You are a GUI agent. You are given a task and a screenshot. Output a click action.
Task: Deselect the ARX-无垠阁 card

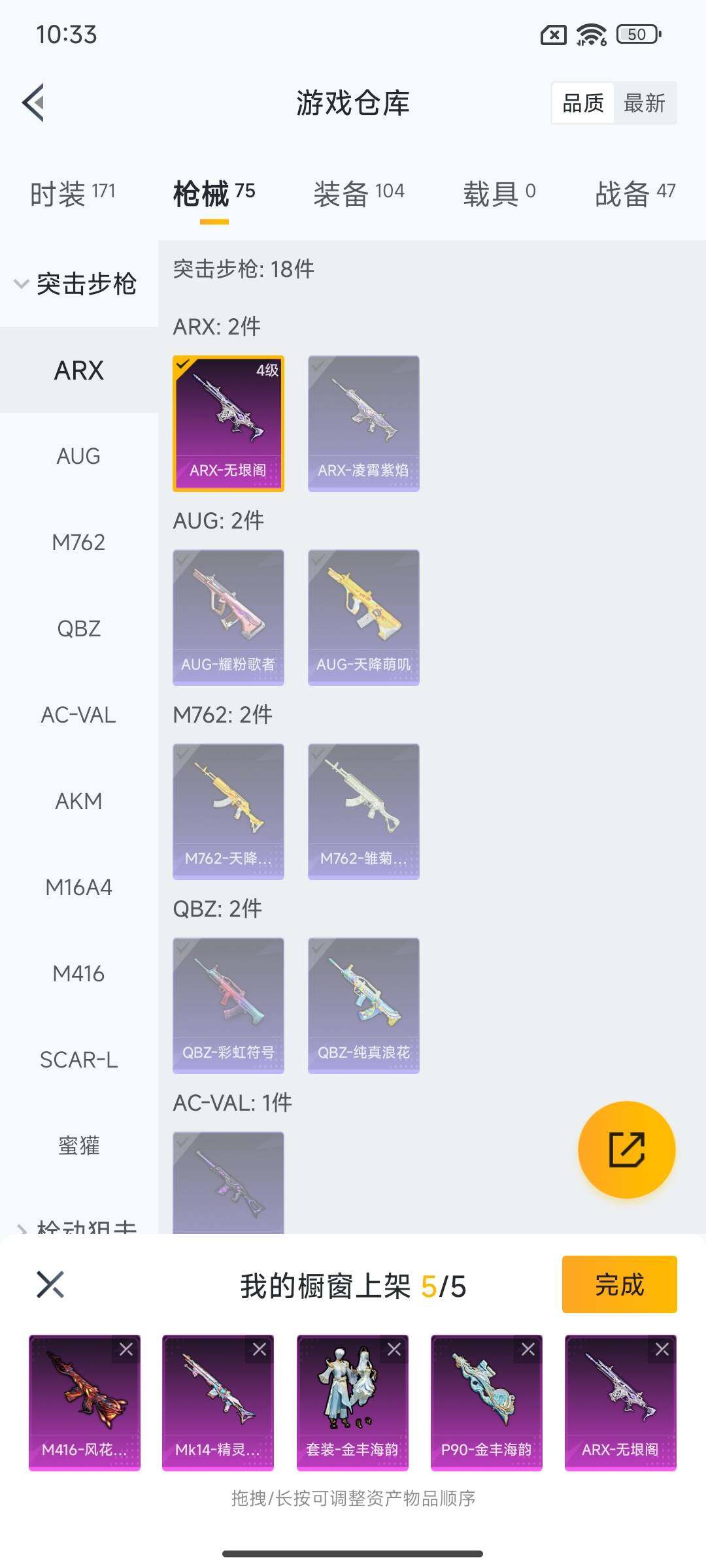click(228, 423)
